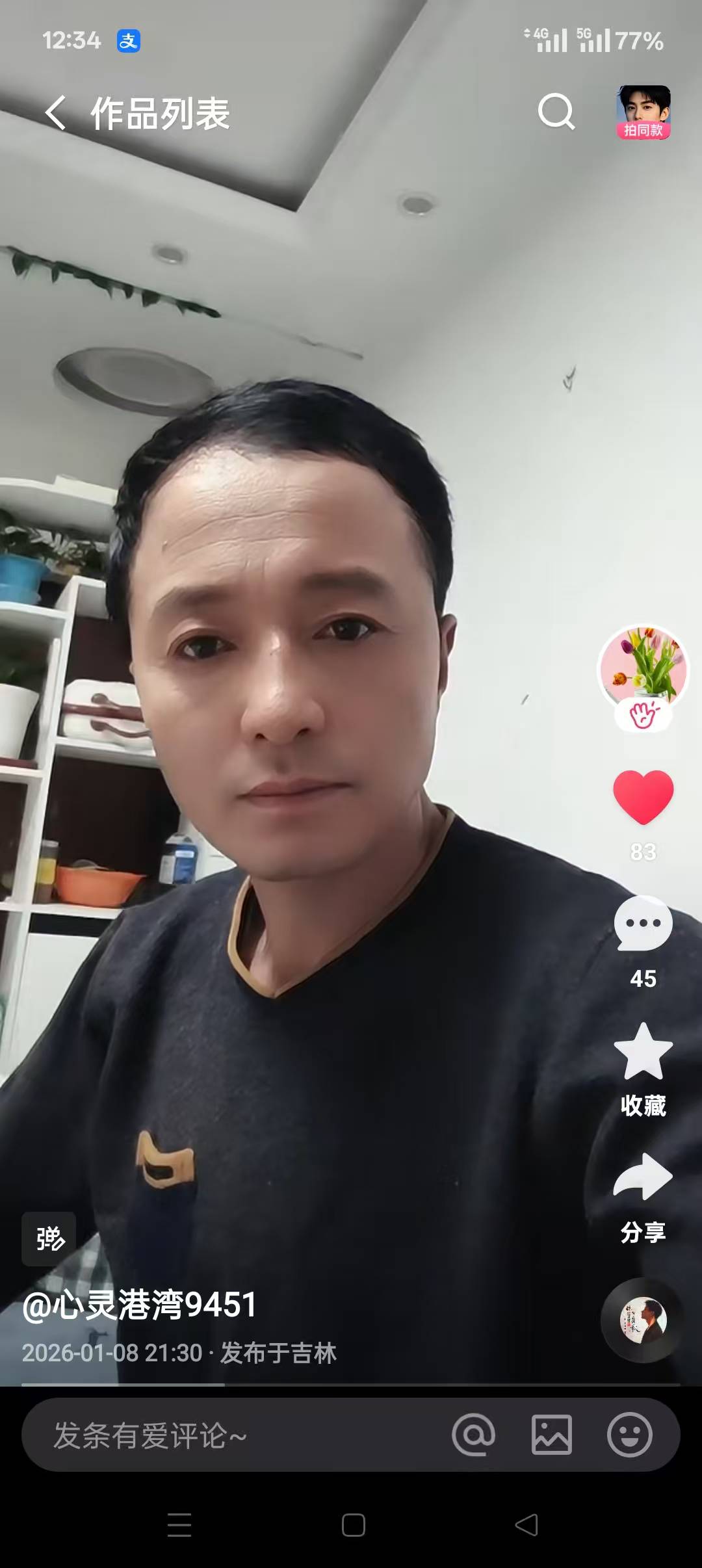Go to the system home screen
The height and width of the screenshot is (1568, 702).
353,1524
